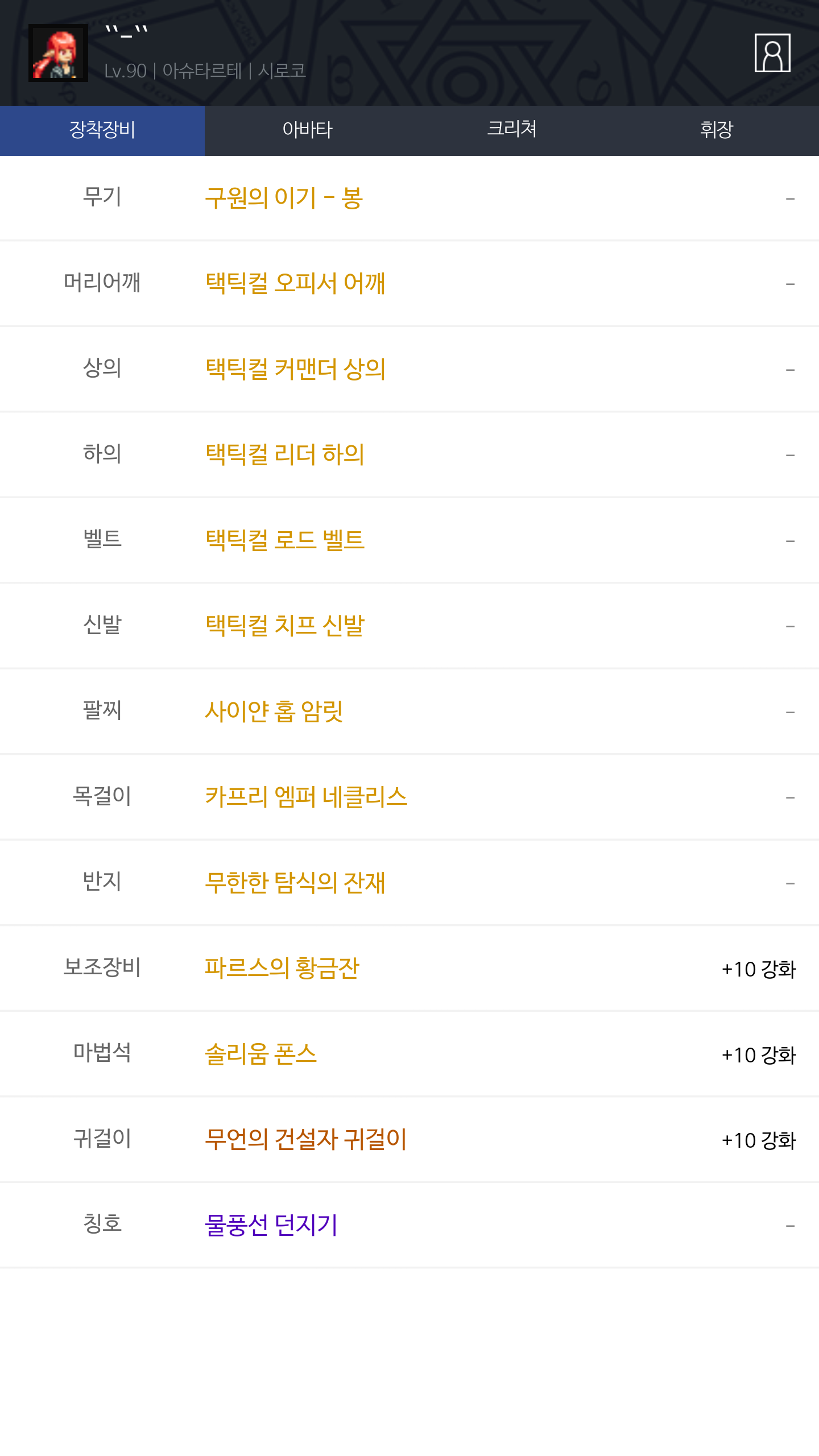
Task: View 무언의 건설자 귀걸이 details
Action: [306, 1139]
